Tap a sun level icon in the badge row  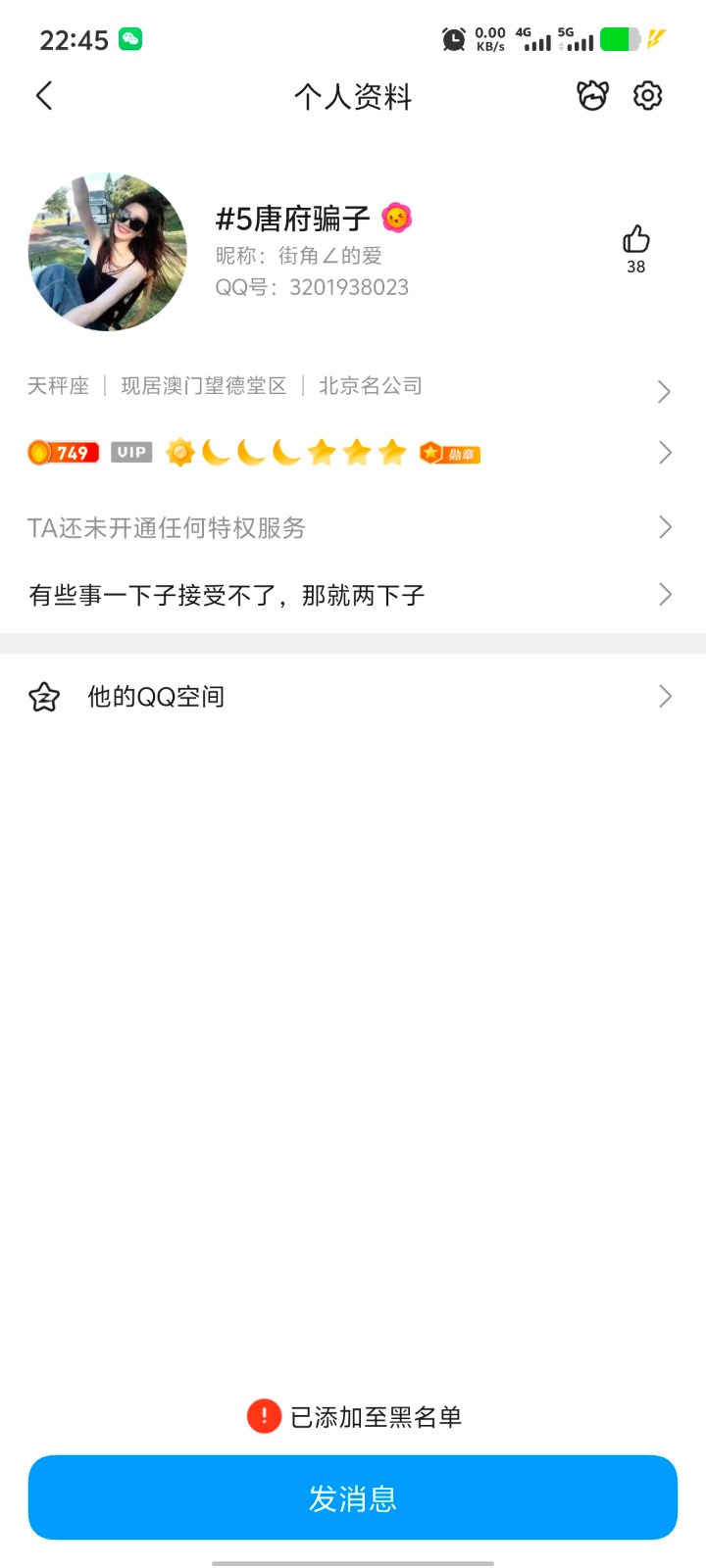[179, 452]
